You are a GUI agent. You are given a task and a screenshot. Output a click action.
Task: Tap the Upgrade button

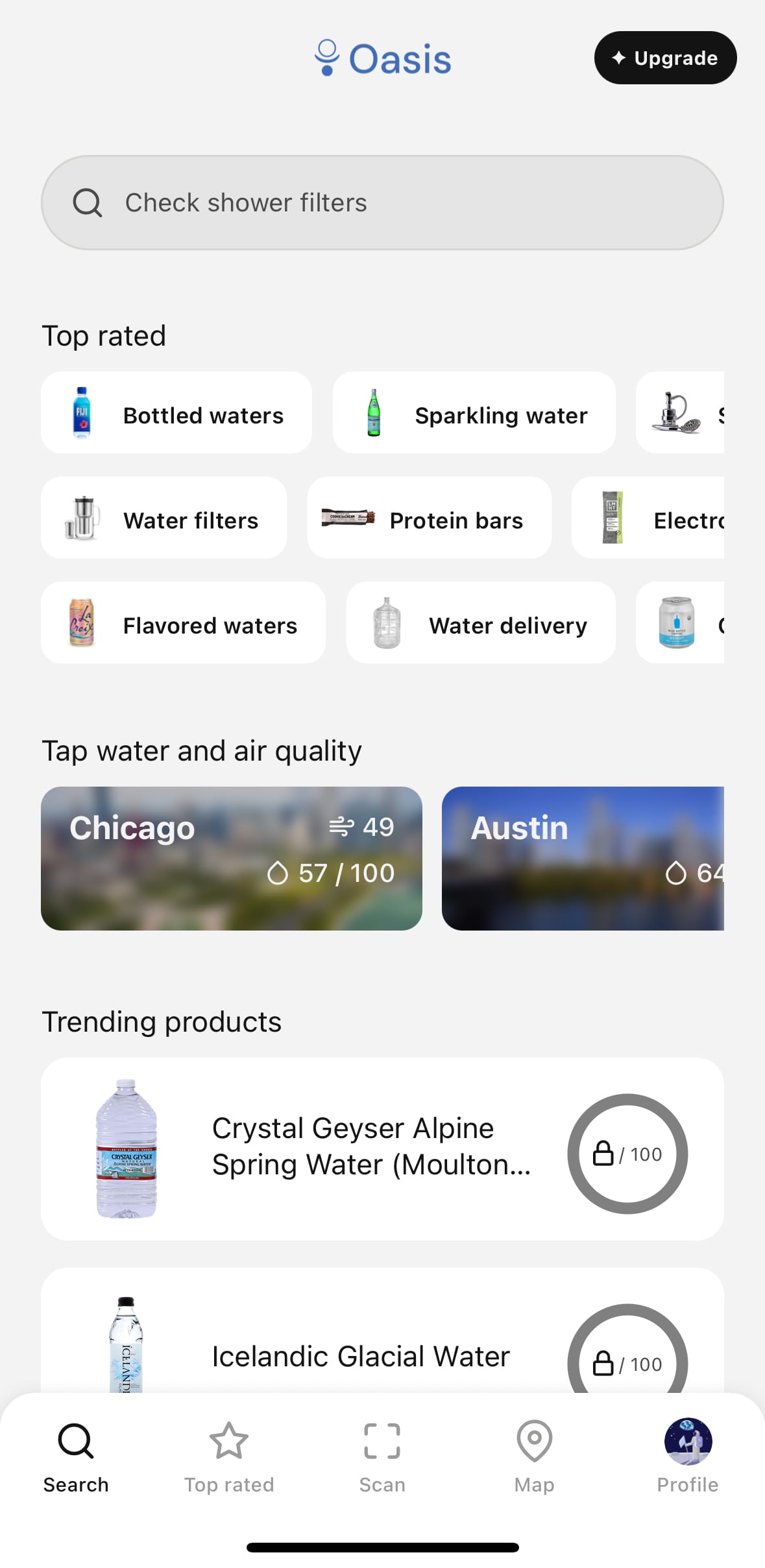tap(665, 58)
